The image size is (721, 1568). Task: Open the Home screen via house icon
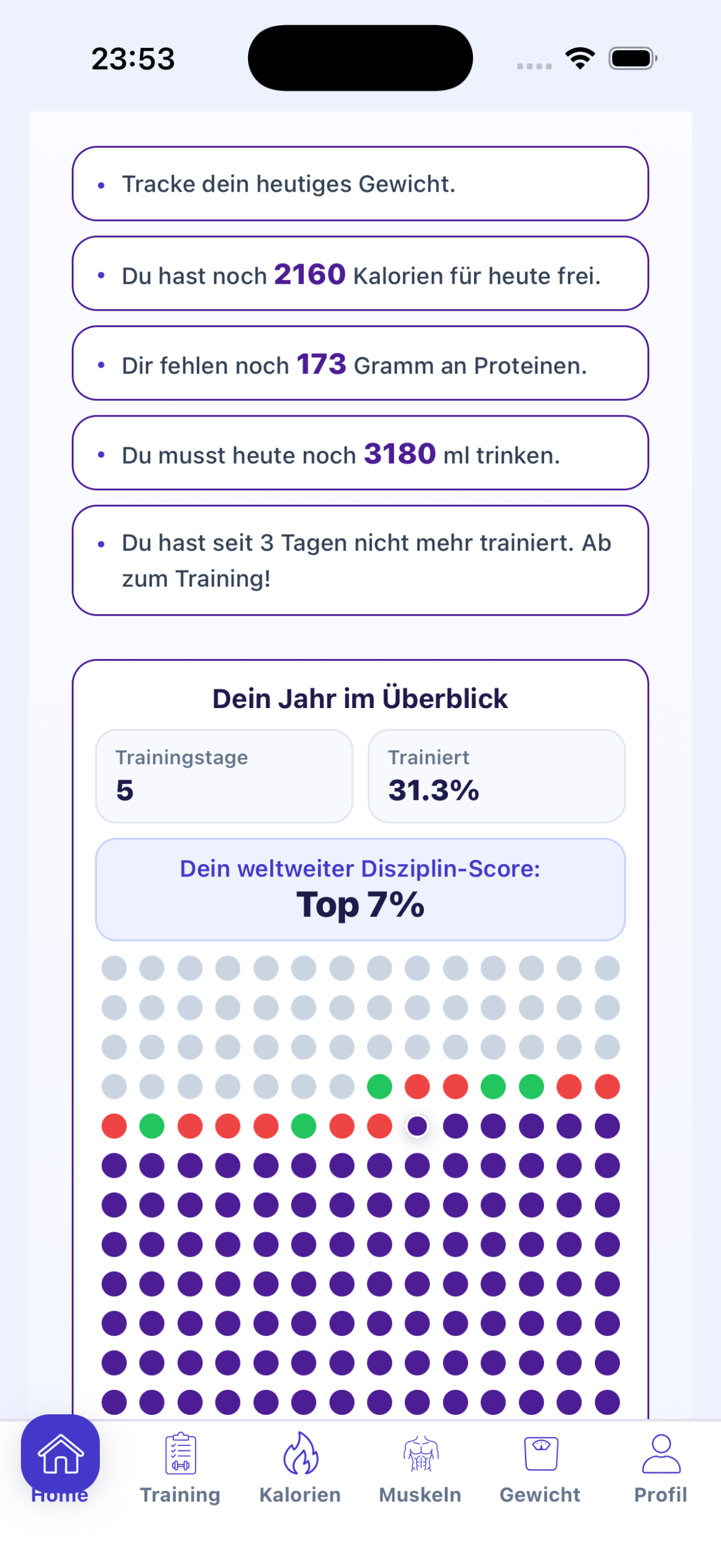coord(59,1455)
